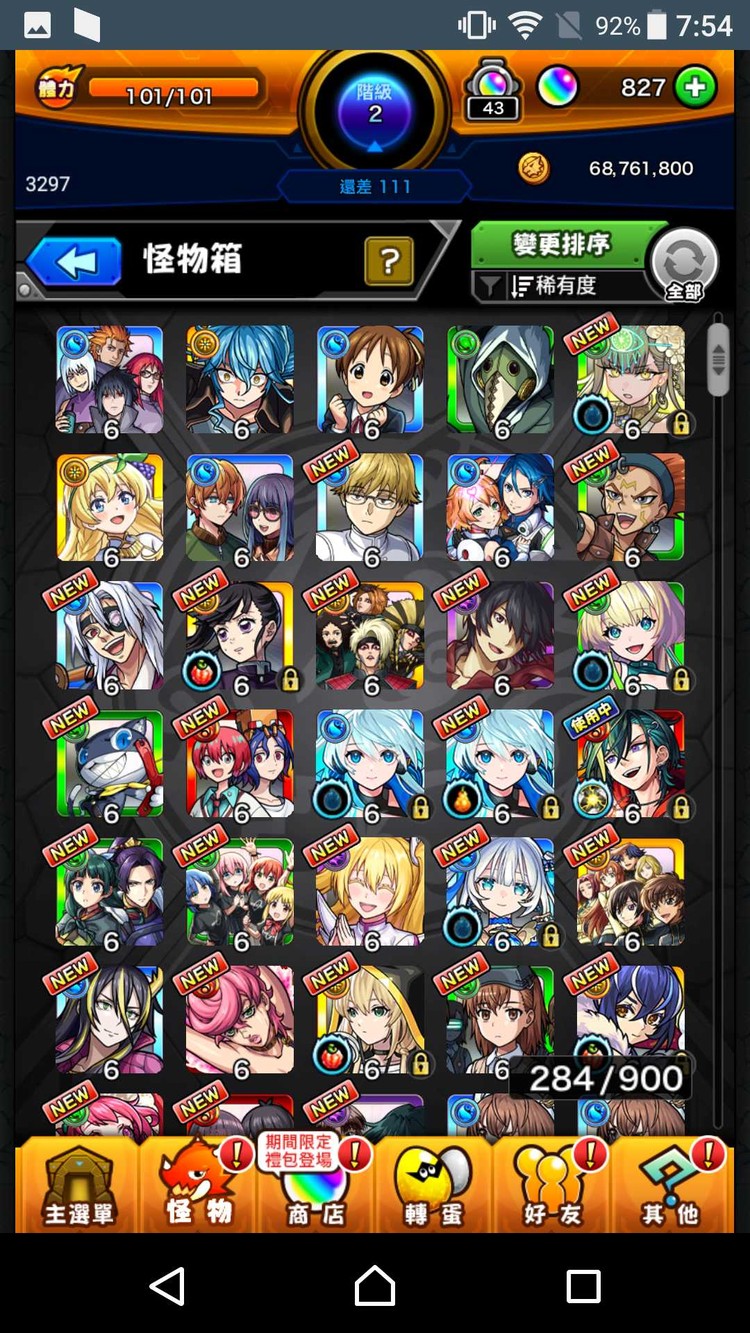Image resolution: width=750 pixels, height=1333 pixels.
Task: Go to 主選單 main menu tab
Action: 78,1186
